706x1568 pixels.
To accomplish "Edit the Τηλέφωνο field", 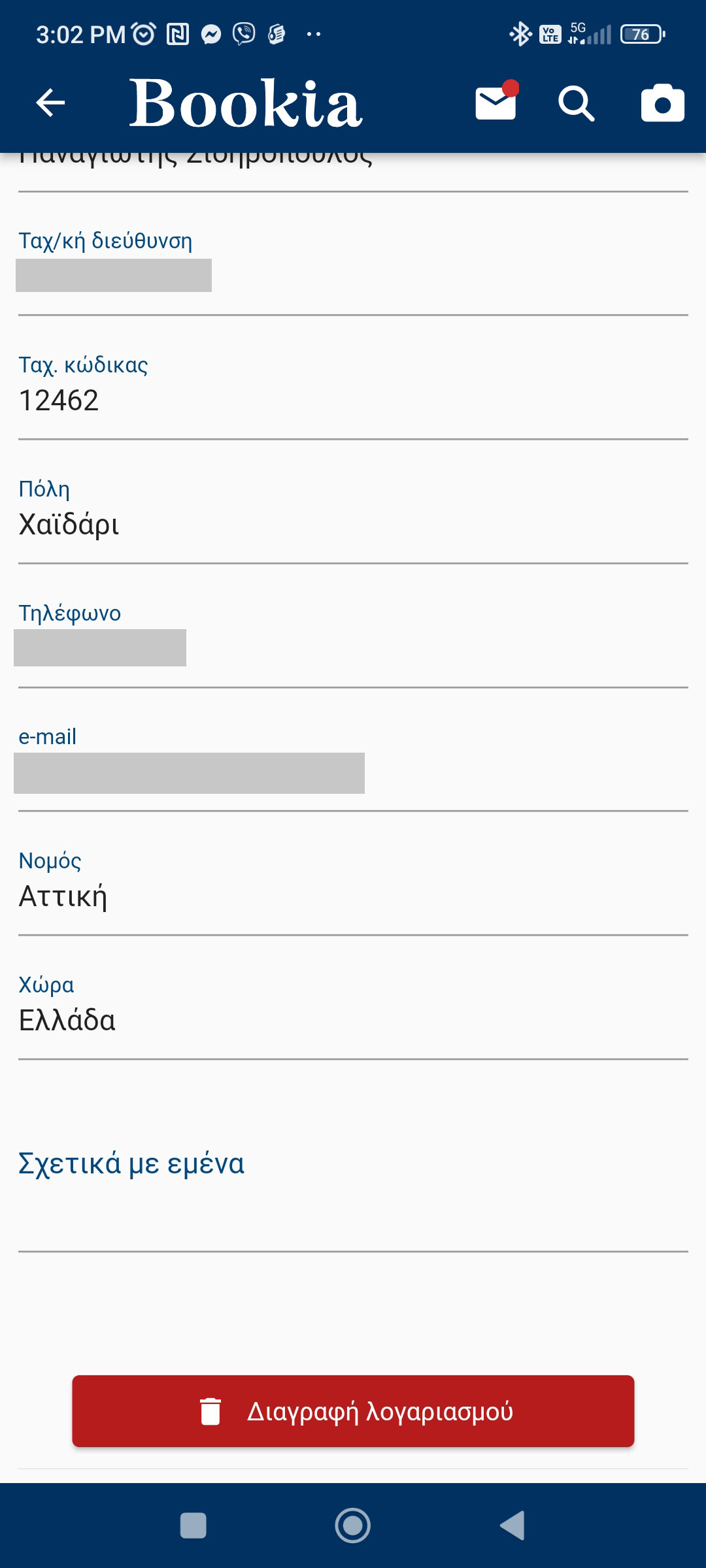I will (353, 648).
